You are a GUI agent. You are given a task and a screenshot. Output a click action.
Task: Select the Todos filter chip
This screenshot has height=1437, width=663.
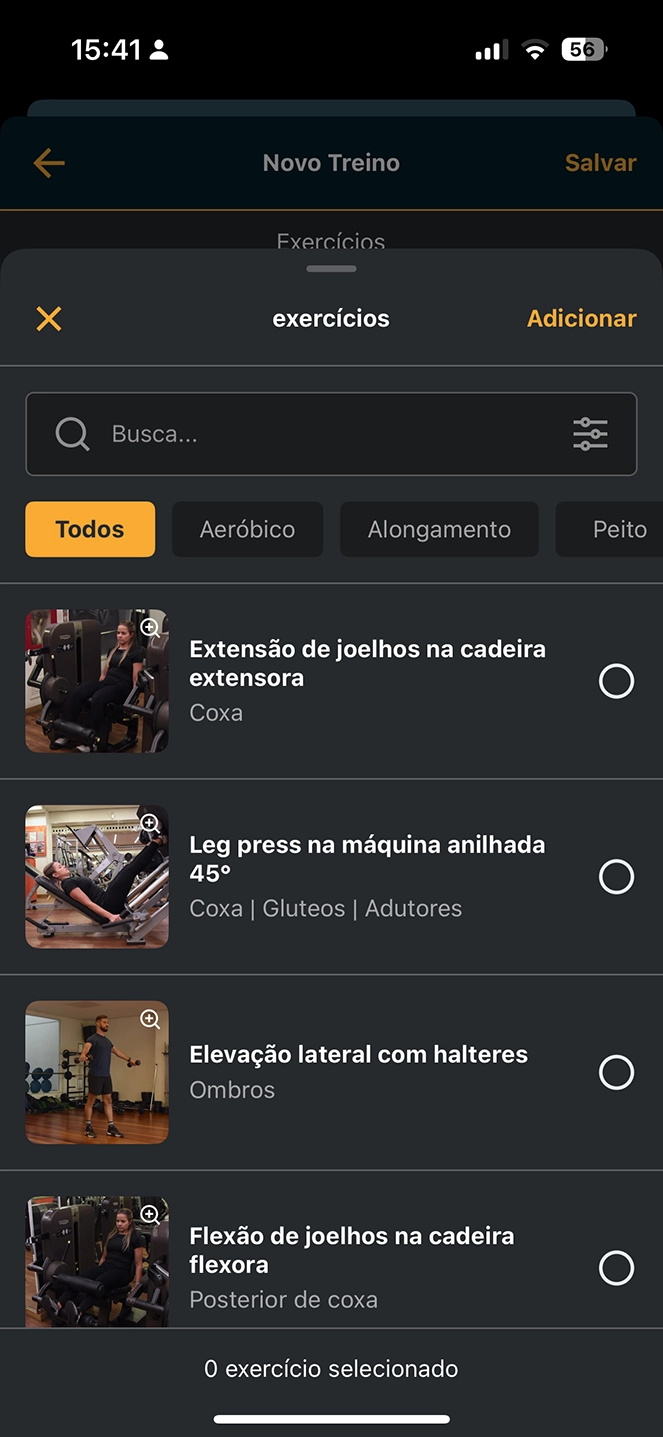90,529
